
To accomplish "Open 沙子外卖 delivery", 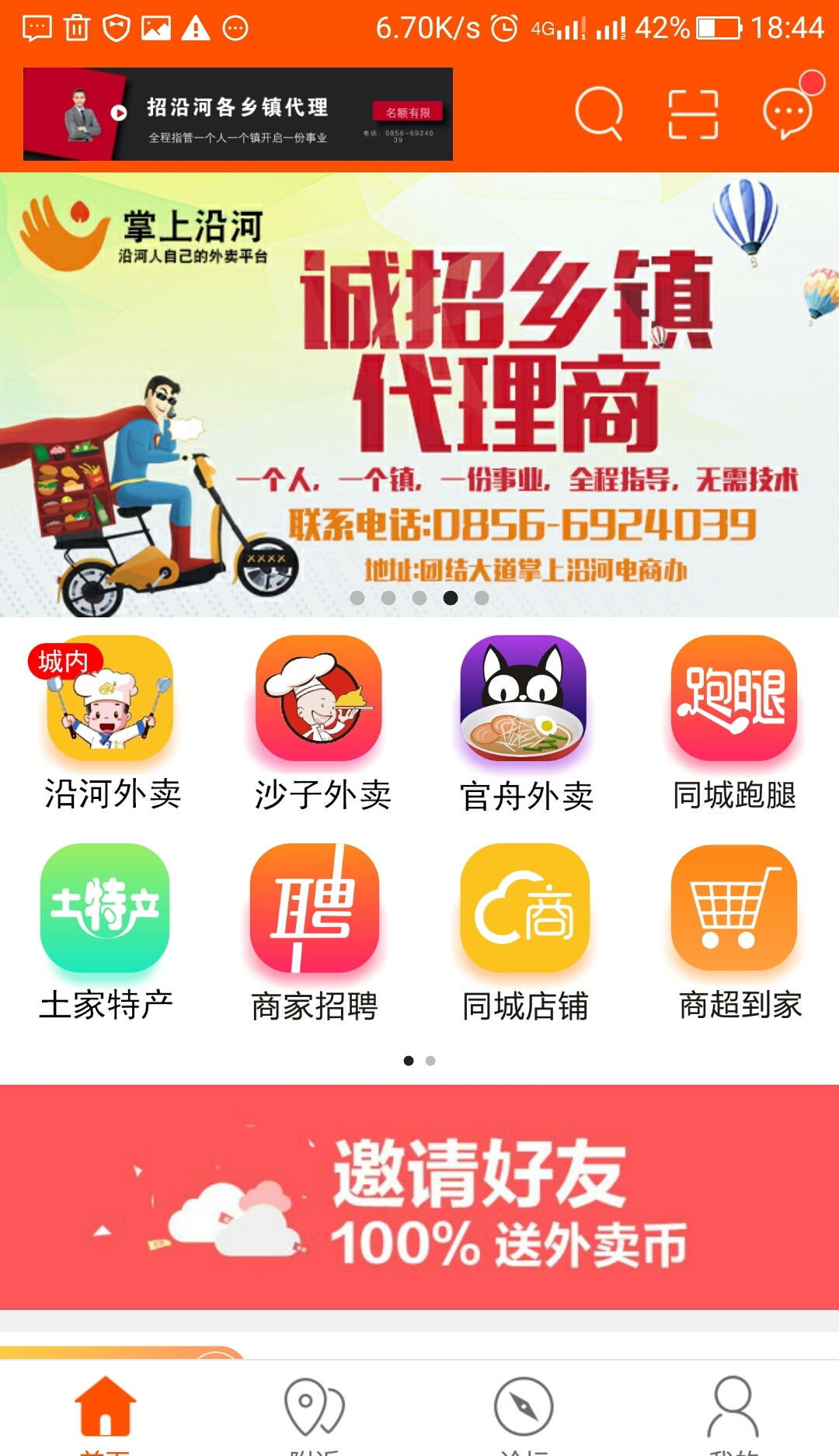I will pos(320,722).
